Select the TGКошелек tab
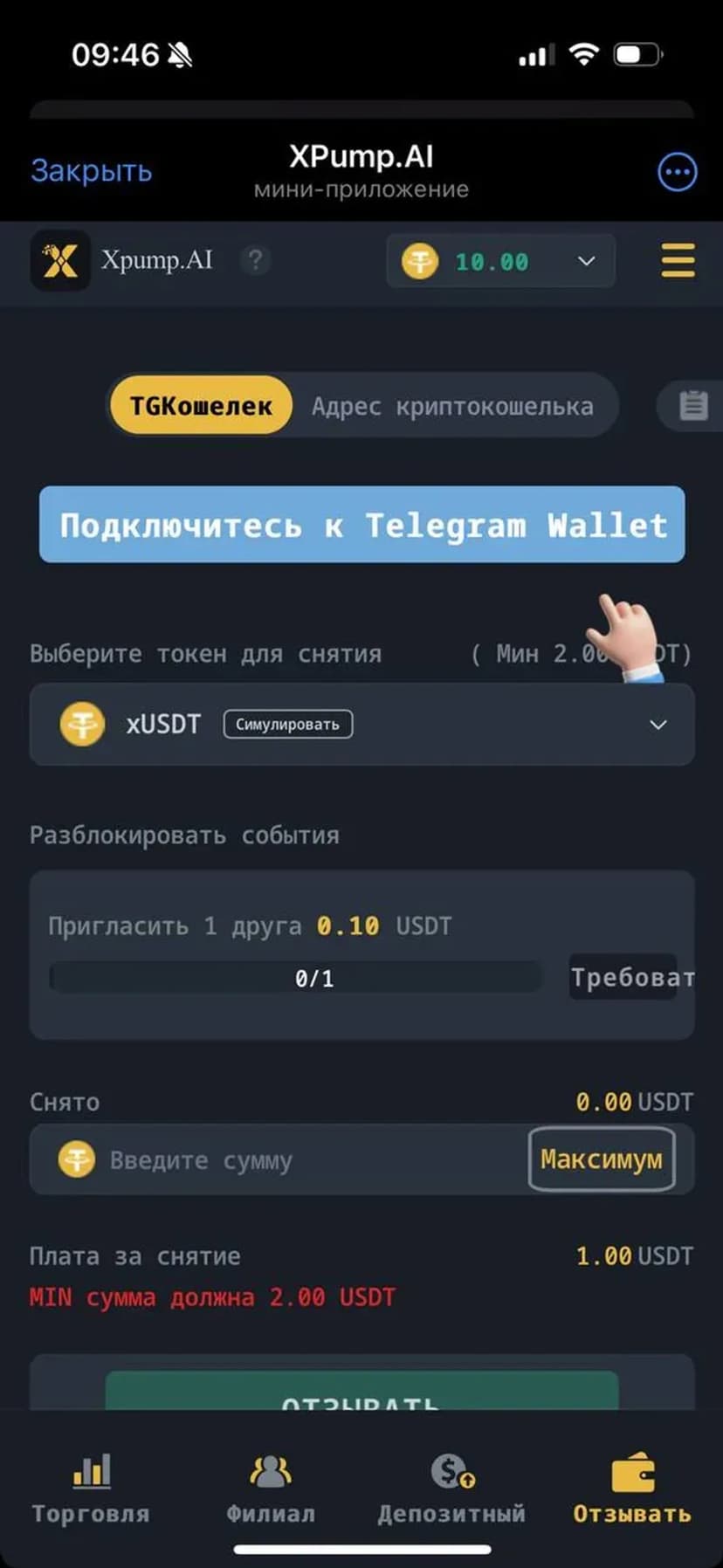The height and width of the screenshot is (1568, 723). tap(201, 406)
